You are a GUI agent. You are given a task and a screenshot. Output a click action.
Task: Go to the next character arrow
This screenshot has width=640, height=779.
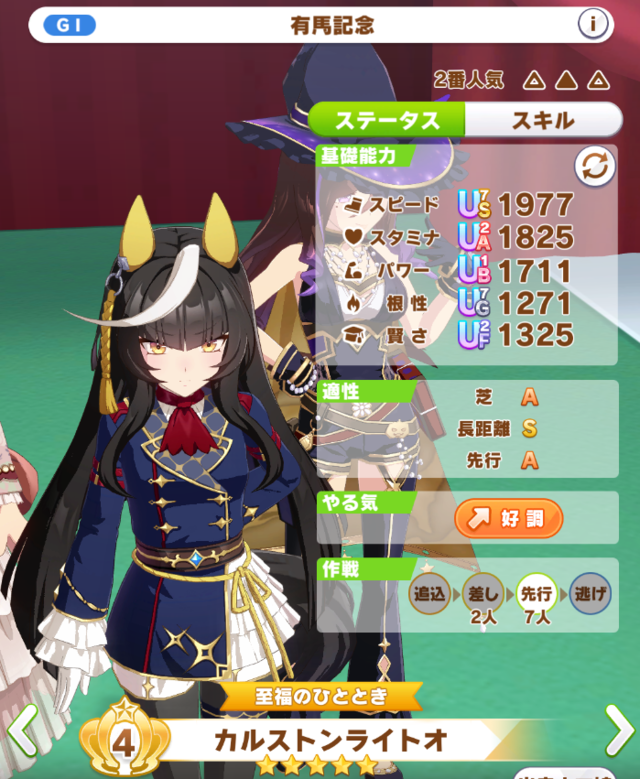click(618, 730)
